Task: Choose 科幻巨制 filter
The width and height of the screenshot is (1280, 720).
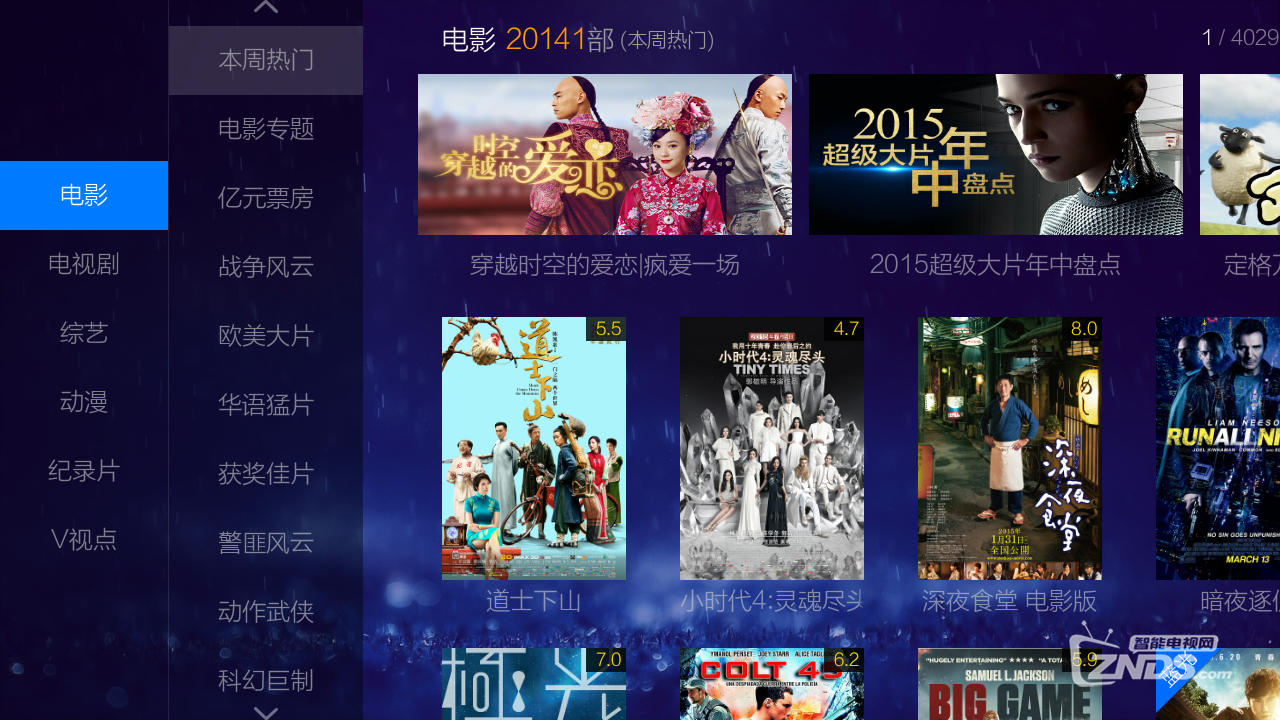Action: pyautogui.click(x=266, y=681)
